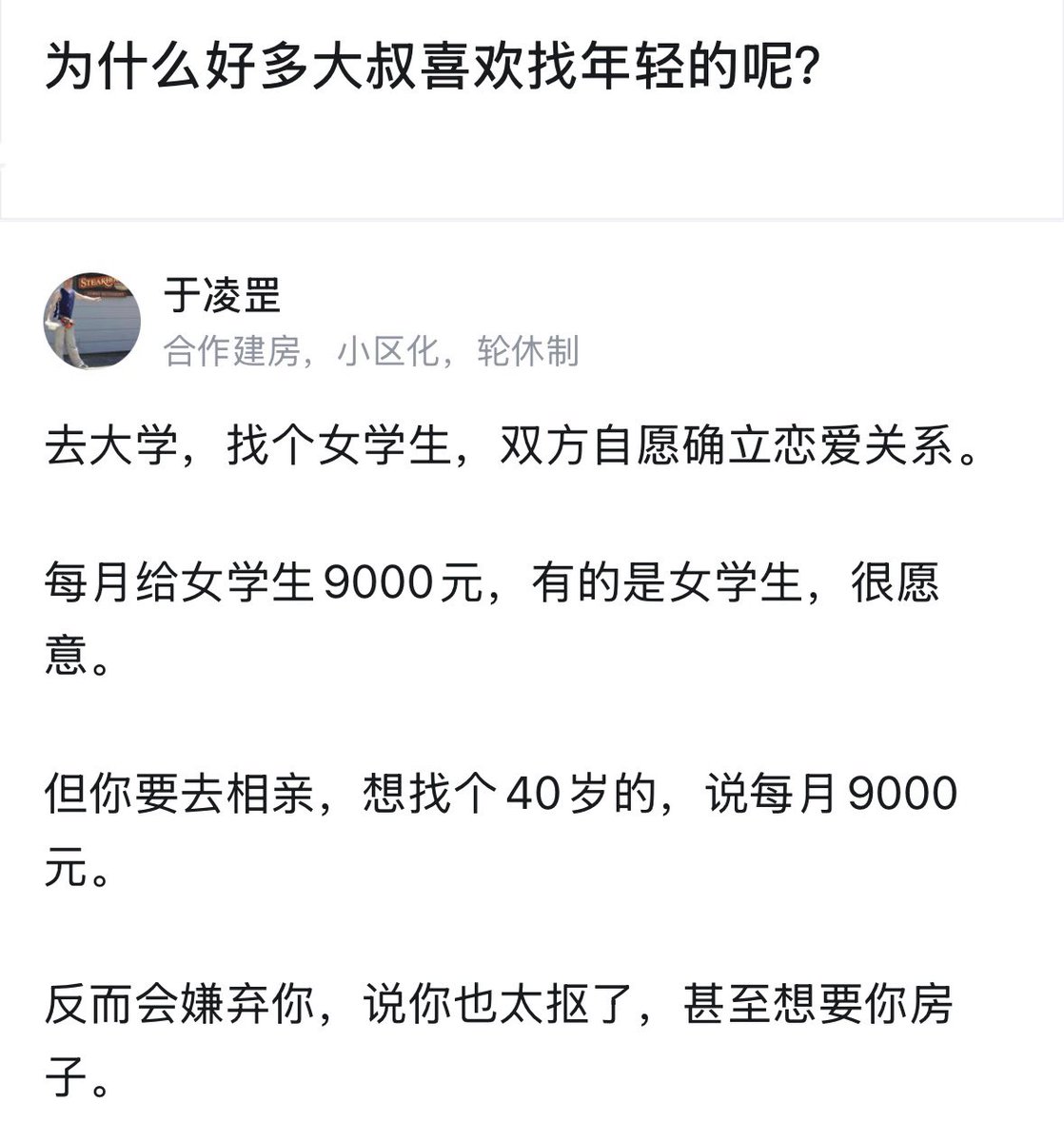
Task: Open the question 为什么好多大叔喜欢找年轻的呢
Action: point(430,69)
